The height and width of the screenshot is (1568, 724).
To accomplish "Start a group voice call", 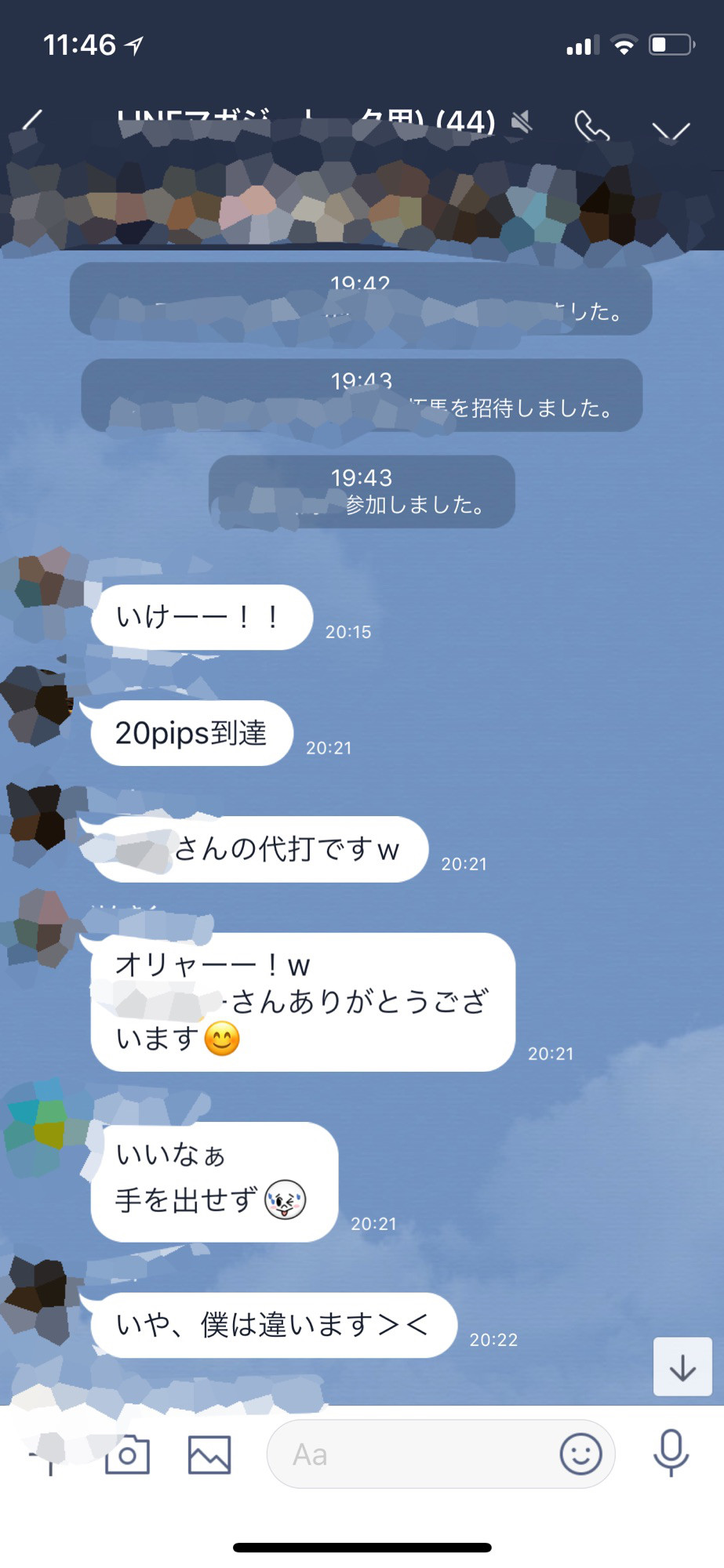I will [x=592, y=125].
